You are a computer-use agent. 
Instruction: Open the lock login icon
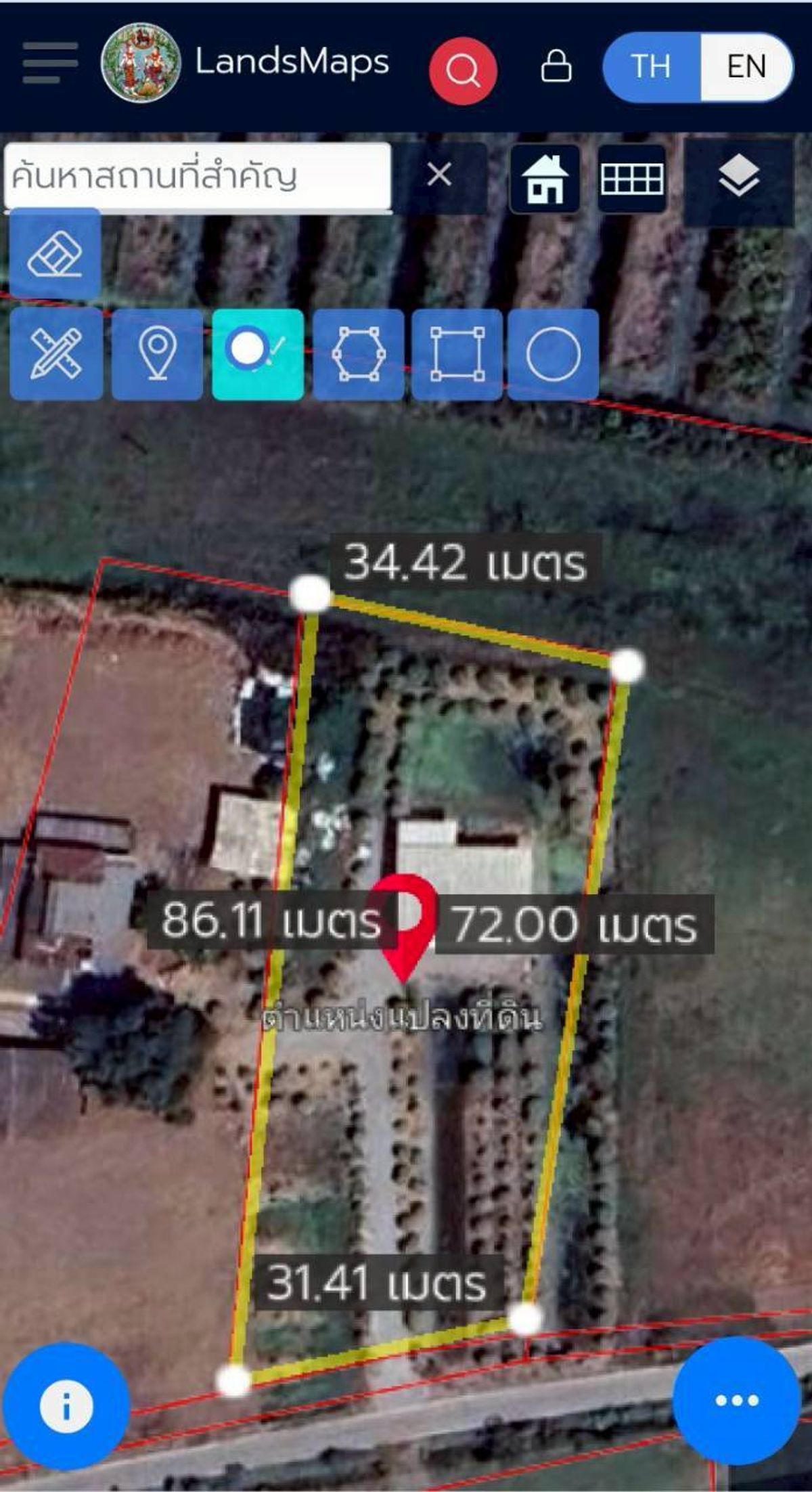click(x=556, y=66)
